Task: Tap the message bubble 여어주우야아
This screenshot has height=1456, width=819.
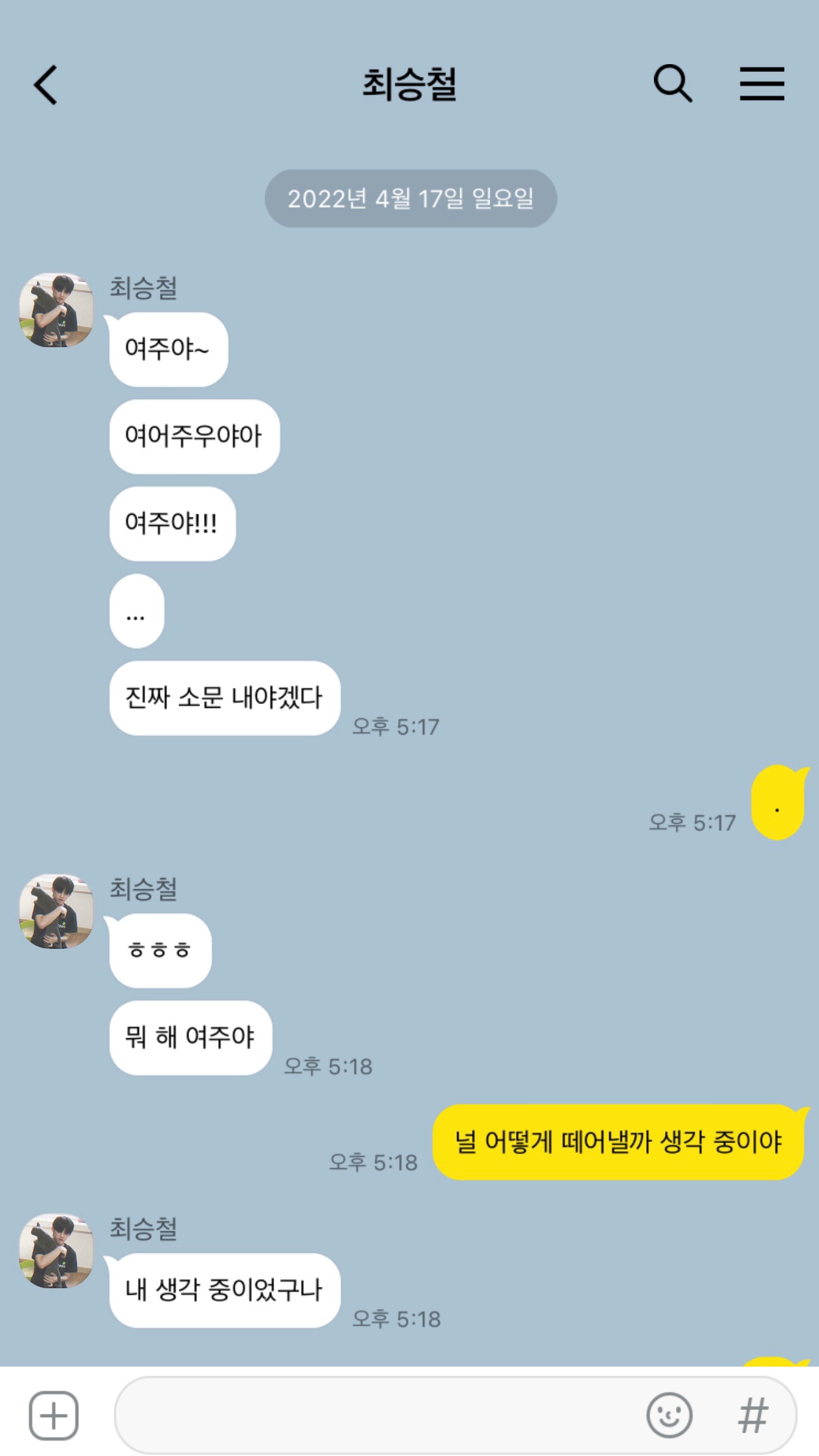Action: click(x=194, y=437)
